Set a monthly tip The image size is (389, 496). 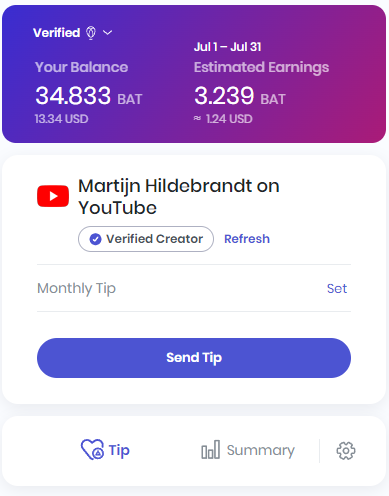coord(337,288)
